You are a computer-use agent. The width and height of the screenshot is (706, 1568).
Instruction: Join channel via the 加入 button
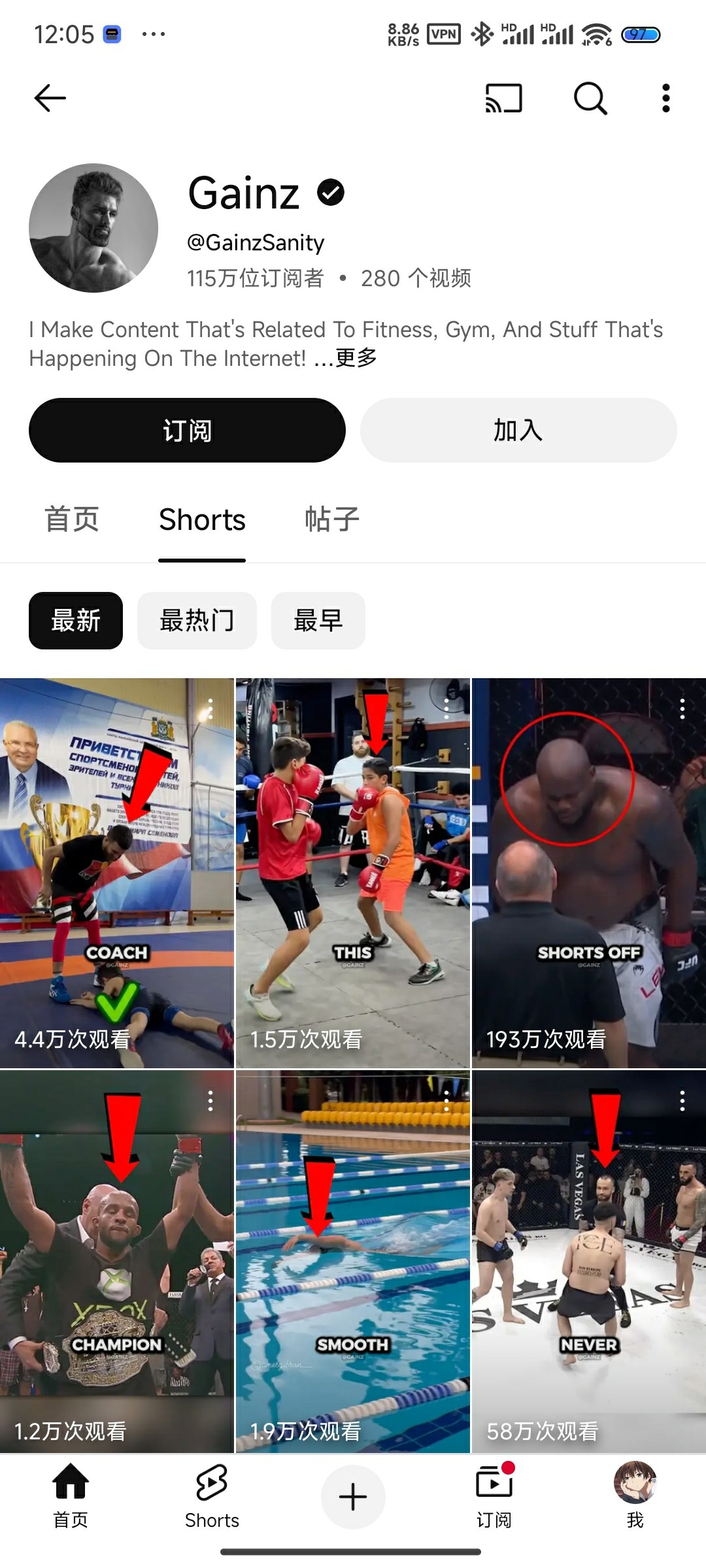point(518,431)
